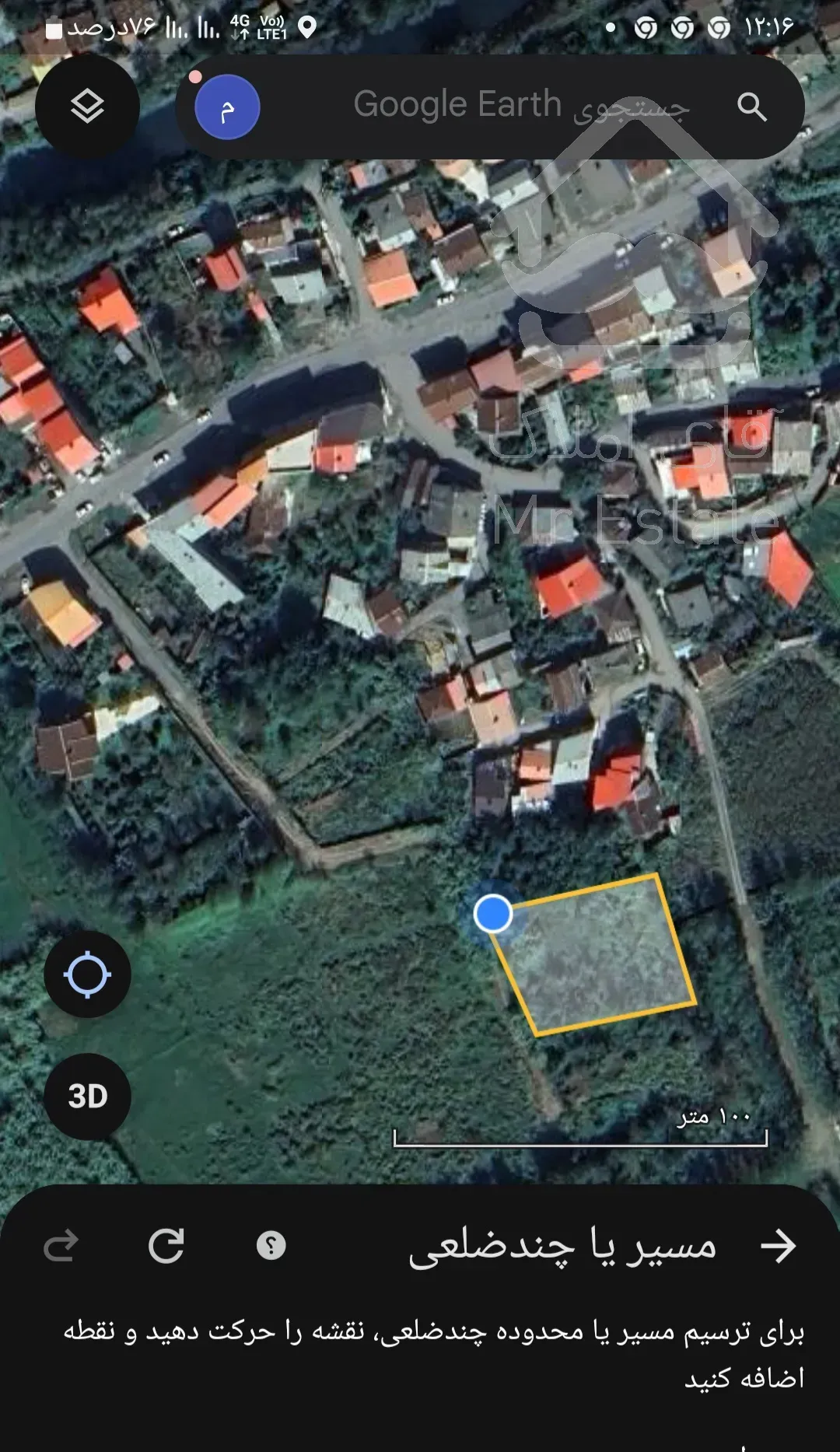This screenshot has height=1452, width=840.
Task: Switch the map to 3D view
Action: point(87,1097)
